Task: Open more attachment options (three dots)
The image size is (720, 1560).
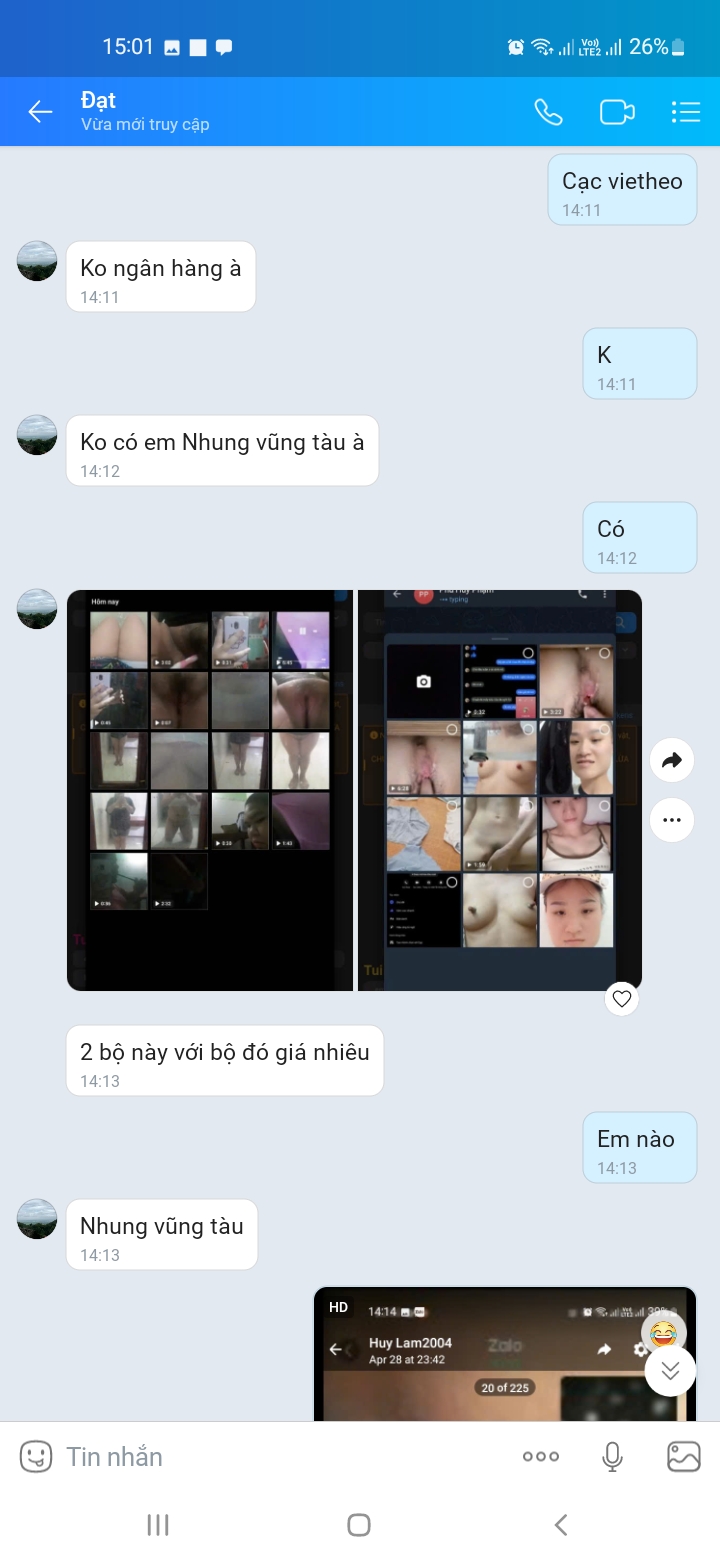Action: point(541,1456)
